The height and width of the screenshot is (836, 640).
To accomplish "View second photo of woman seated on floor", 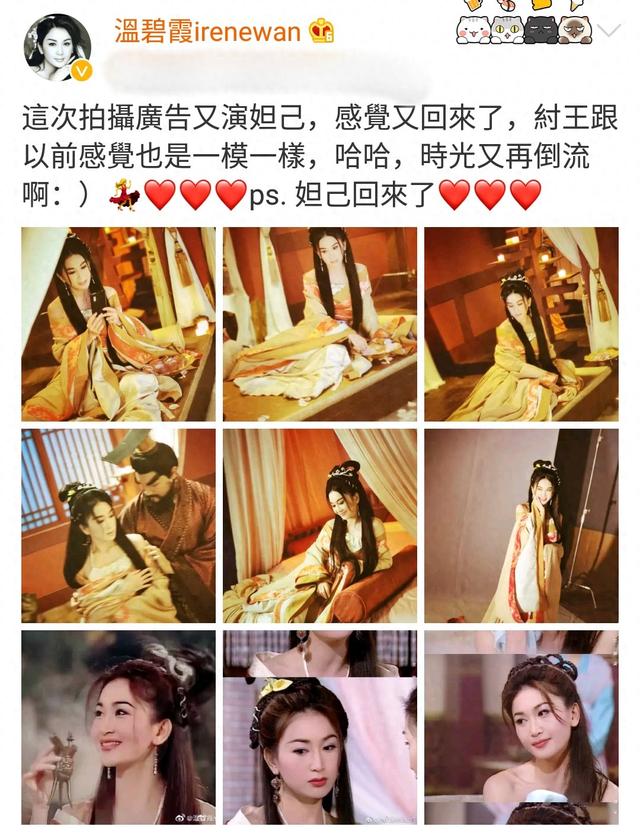I will 320,323.
